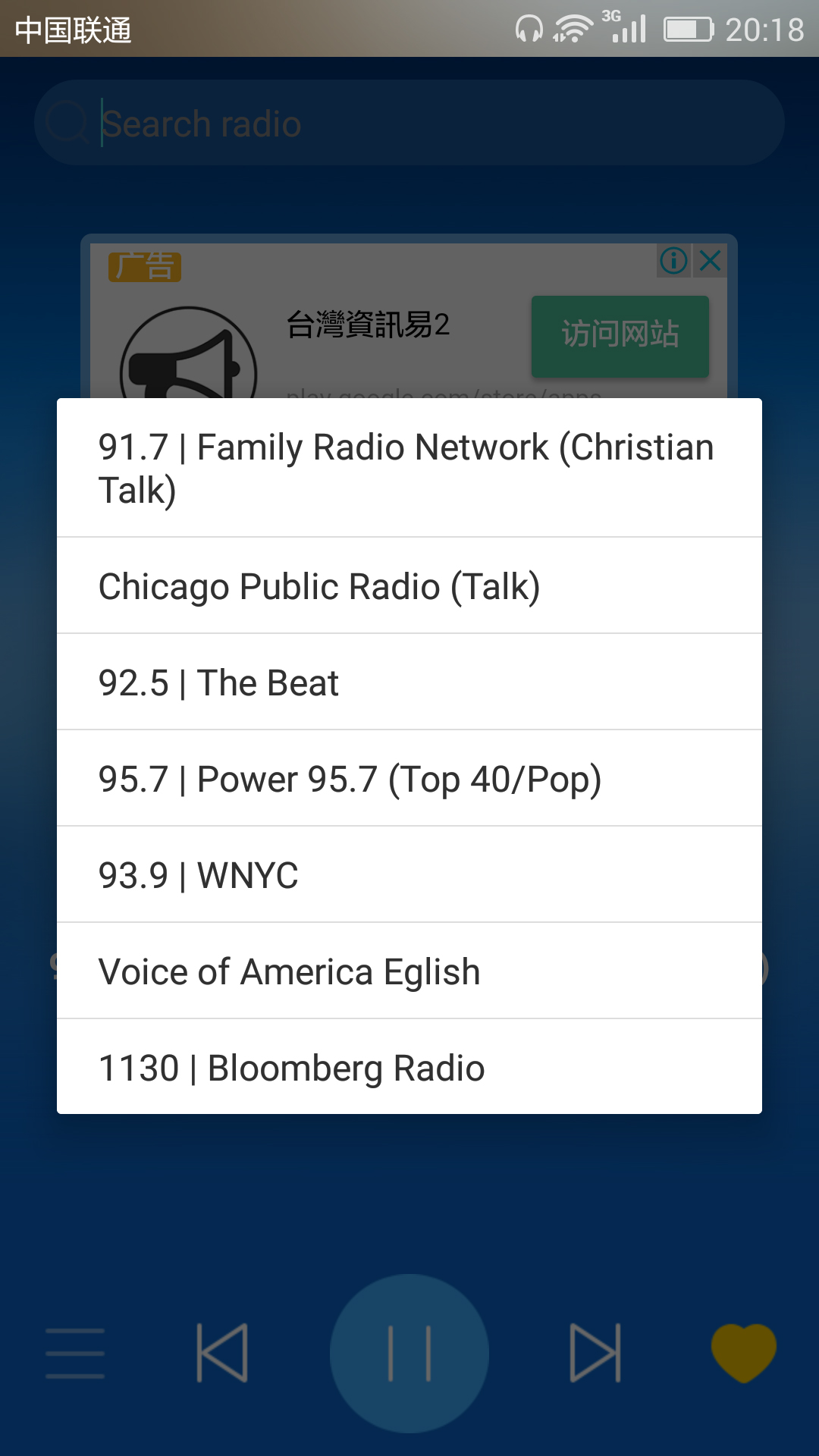Click the search magnifier icon
819x1456 pixels.
click(x=68, y=122)
